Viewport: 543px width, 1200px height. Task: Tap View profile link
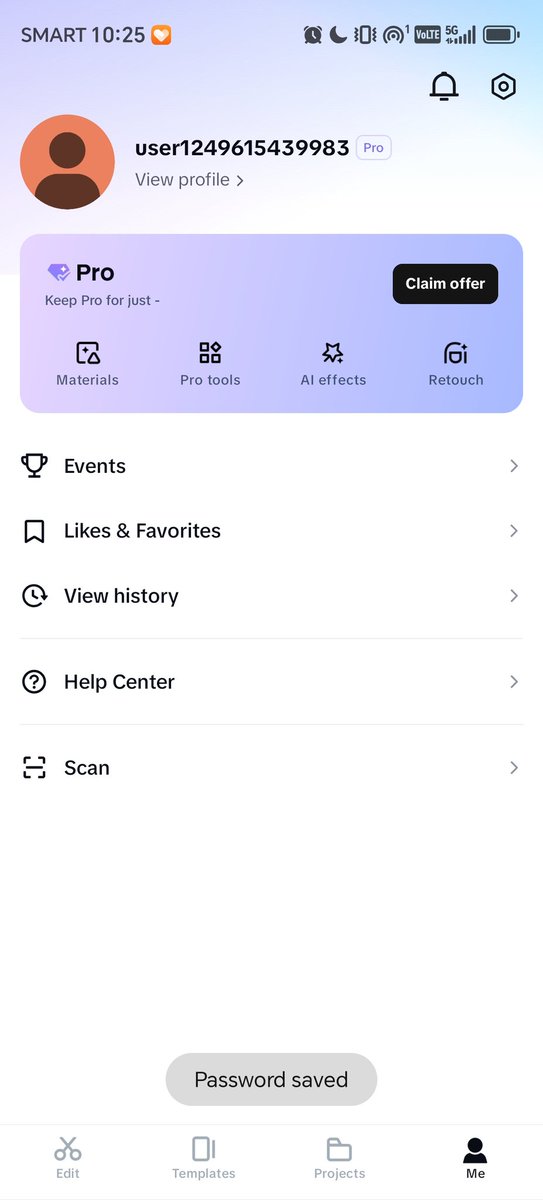tap(190, 180)
